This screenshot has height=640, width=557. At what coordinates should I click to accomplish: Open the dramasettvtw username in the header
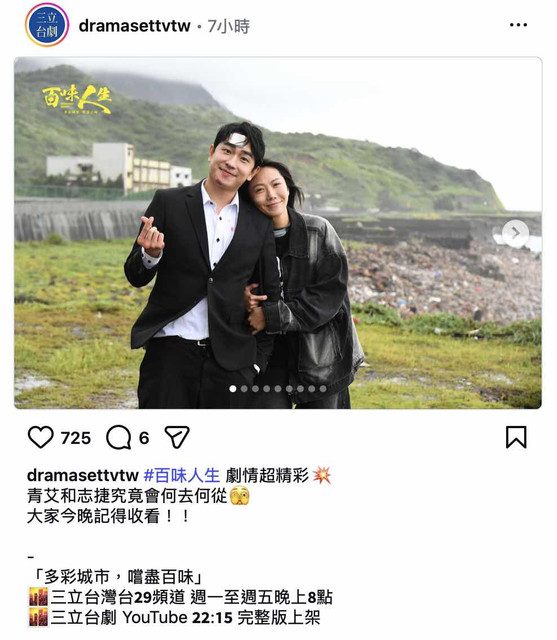[134, 26]
